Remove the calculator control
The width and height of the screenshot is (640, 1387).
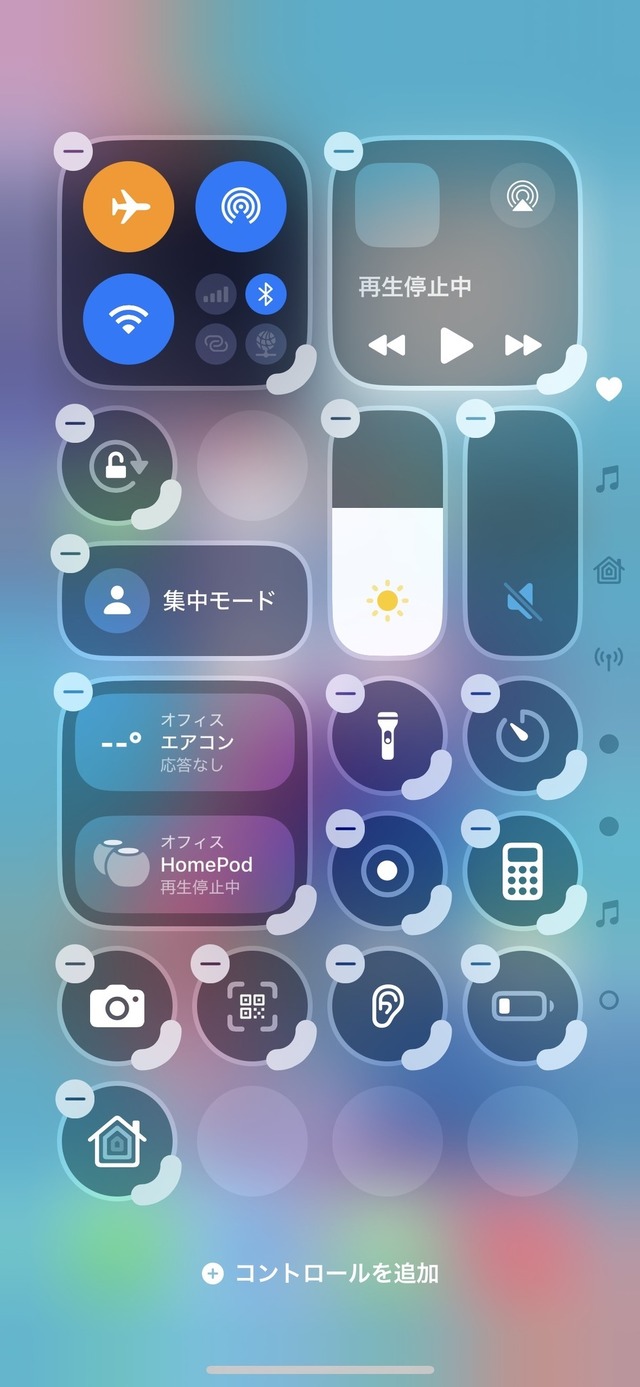coord(481,827)
